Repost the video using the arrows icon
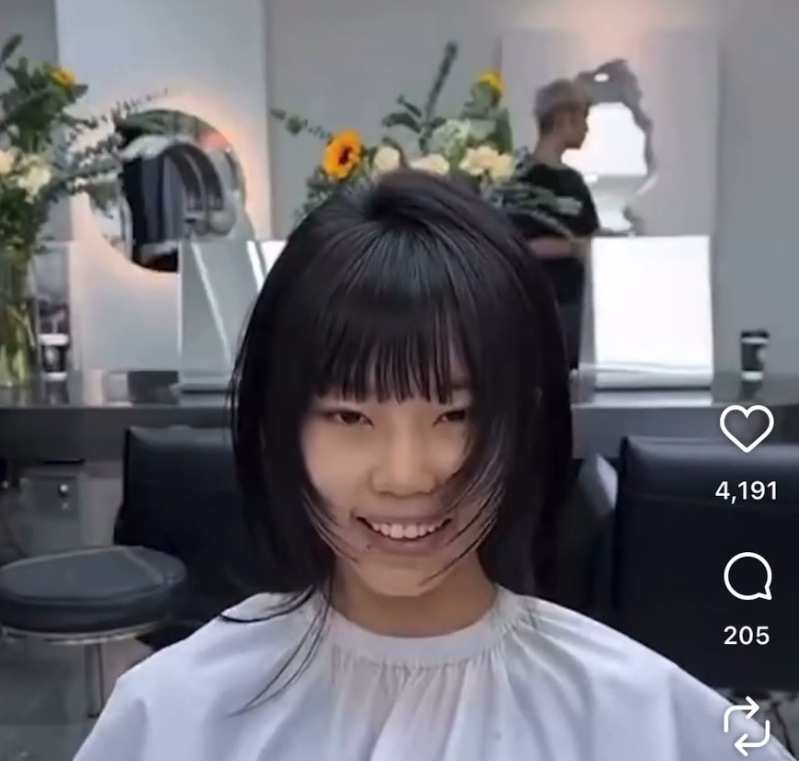Image resolution: width=799 pixels, height=761 pixels. (747, 727)
